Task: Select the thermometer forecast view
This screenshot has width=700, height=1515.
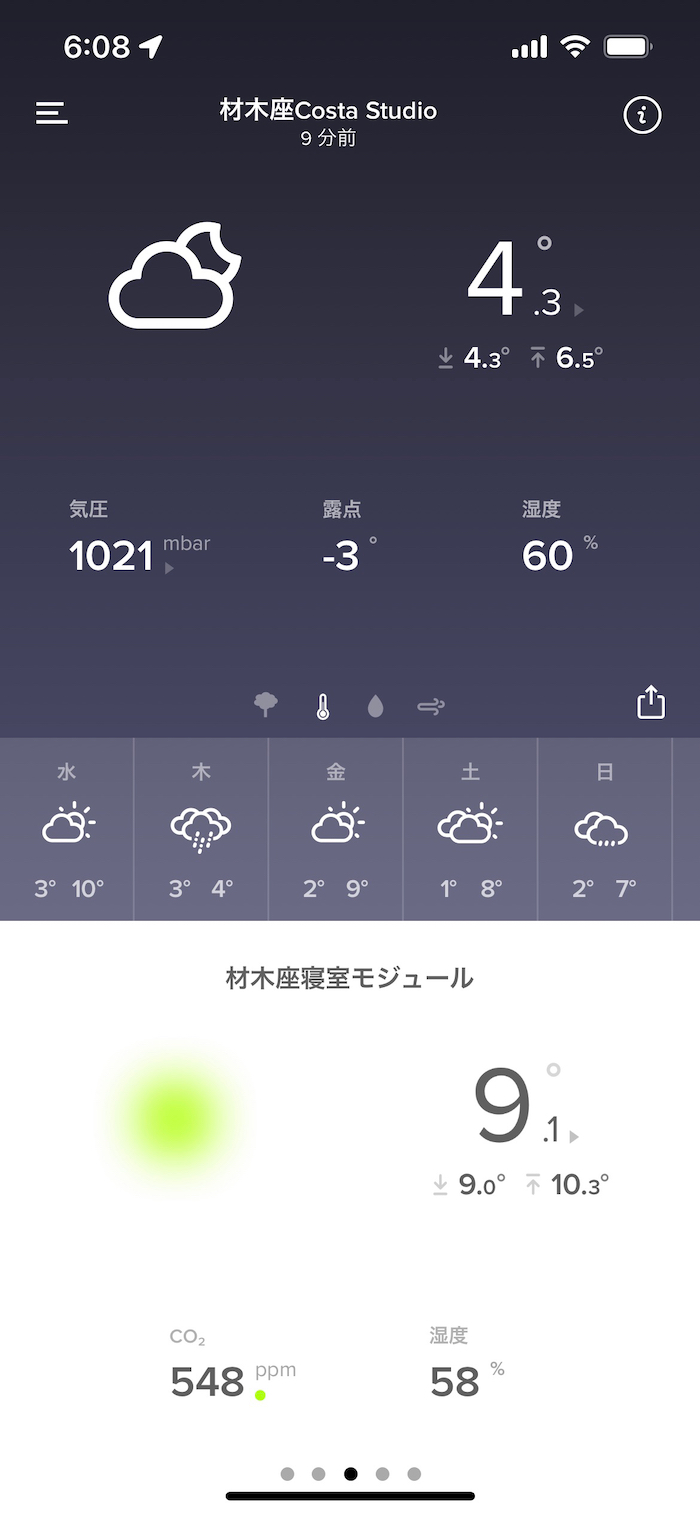Action: tap(322, 707)
